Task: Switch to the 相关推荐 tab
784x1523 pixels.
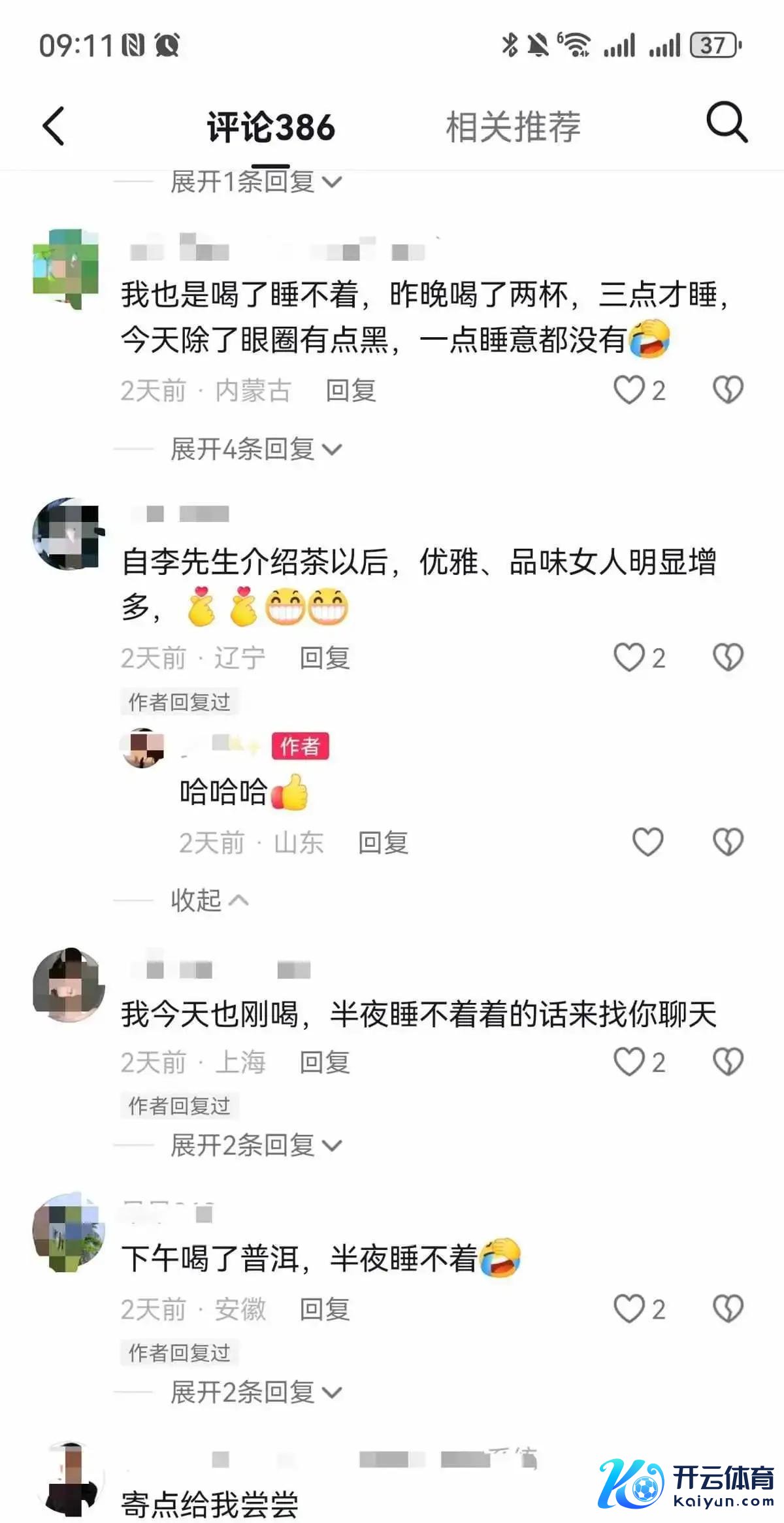Action: (513, 127)
